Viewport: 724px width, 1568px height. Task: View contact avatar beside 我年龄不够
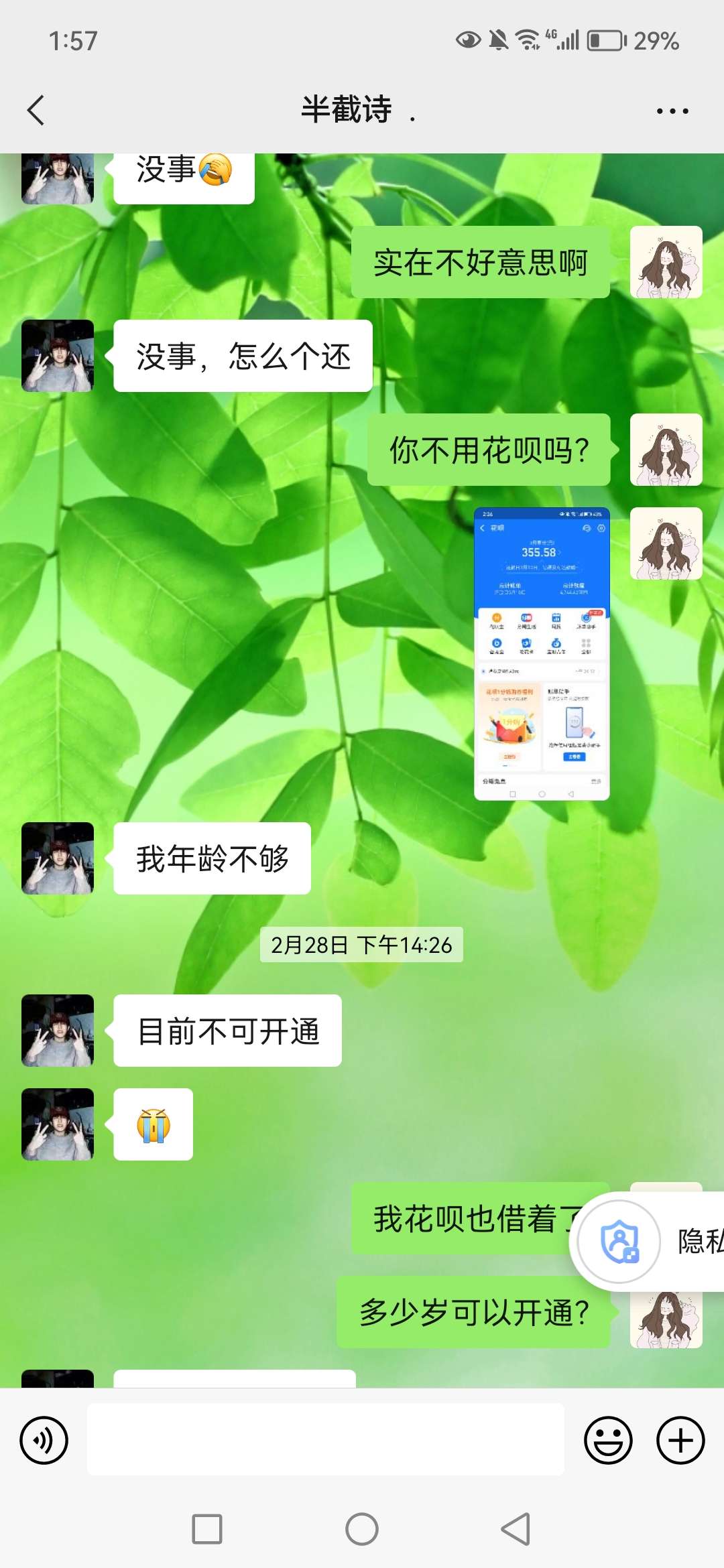pos(58,858)
